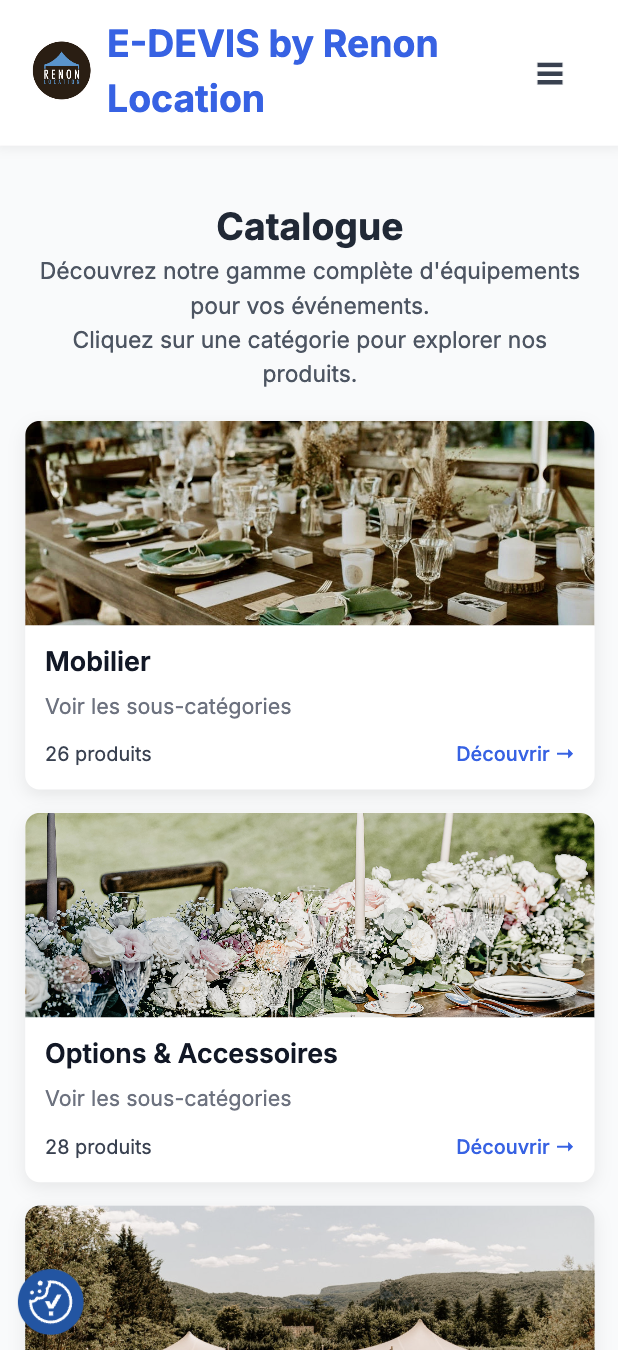This screenshot has height=1350, width=618.
Task: Tap Découvrir on the Mobilier card
Action: click(514, 754)
